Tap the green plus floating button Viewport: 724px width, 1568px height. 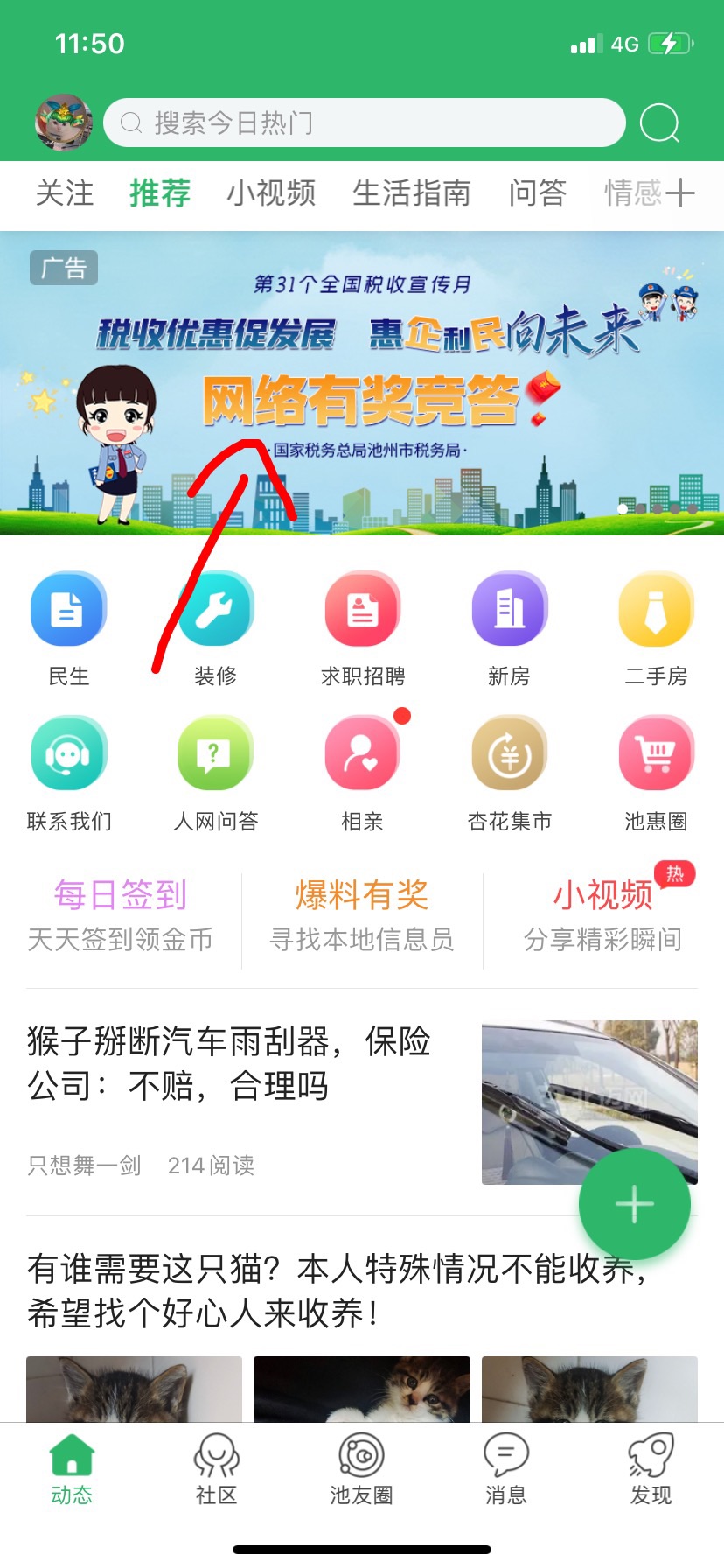634,1205
